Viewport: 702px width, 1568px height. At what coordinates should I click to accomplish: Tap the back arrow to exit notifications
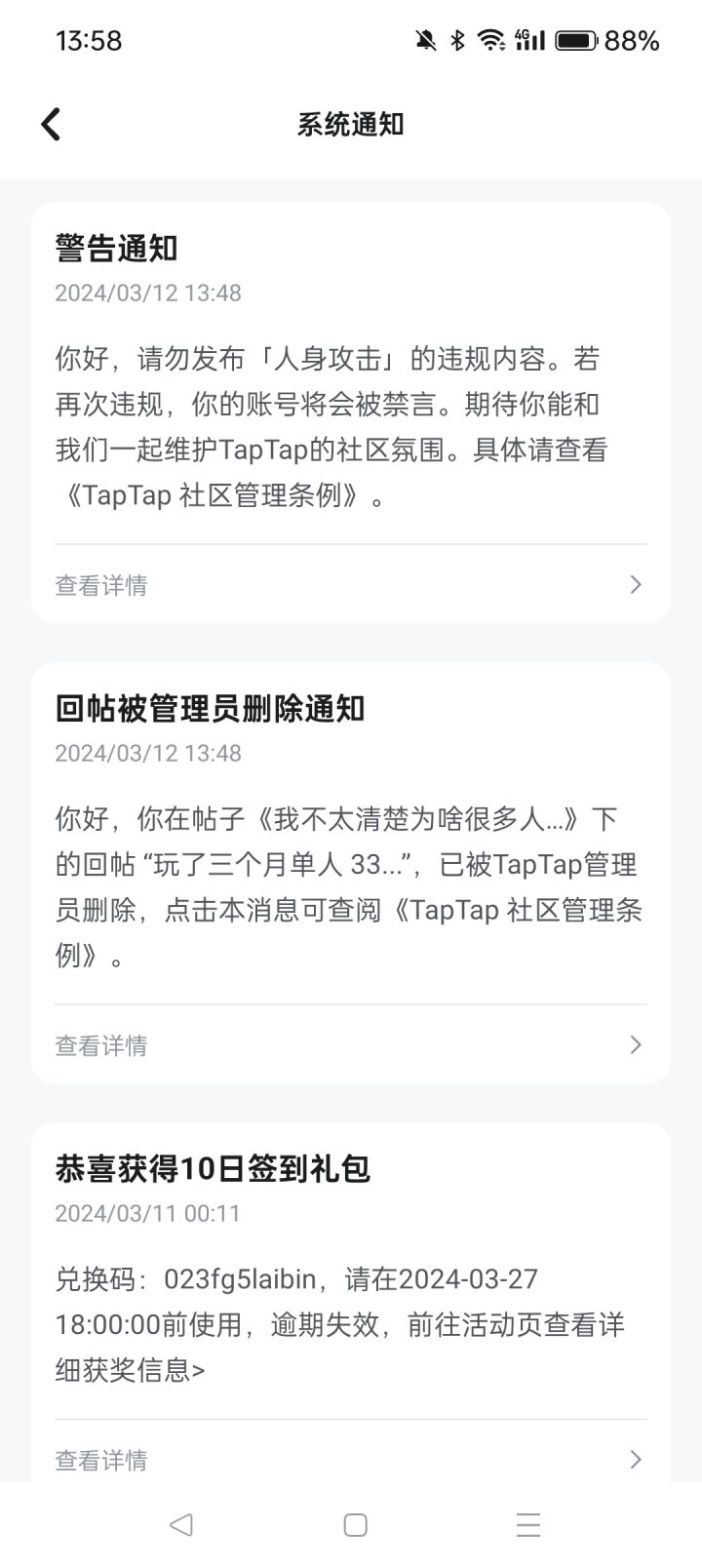[51, 124]
